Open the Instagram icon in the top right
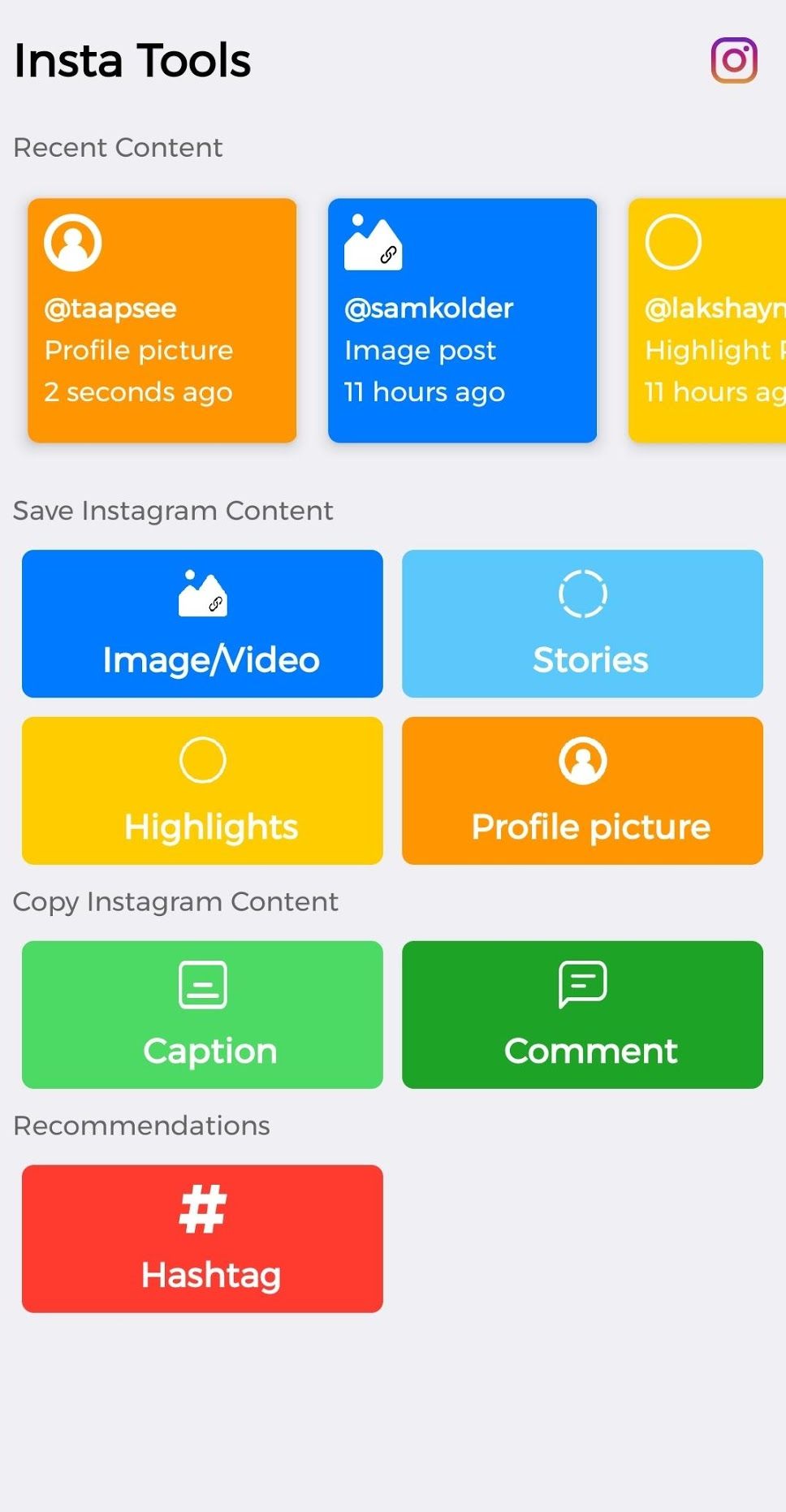The width and height of the screenshot is (786, 1512). coord(733,58)
